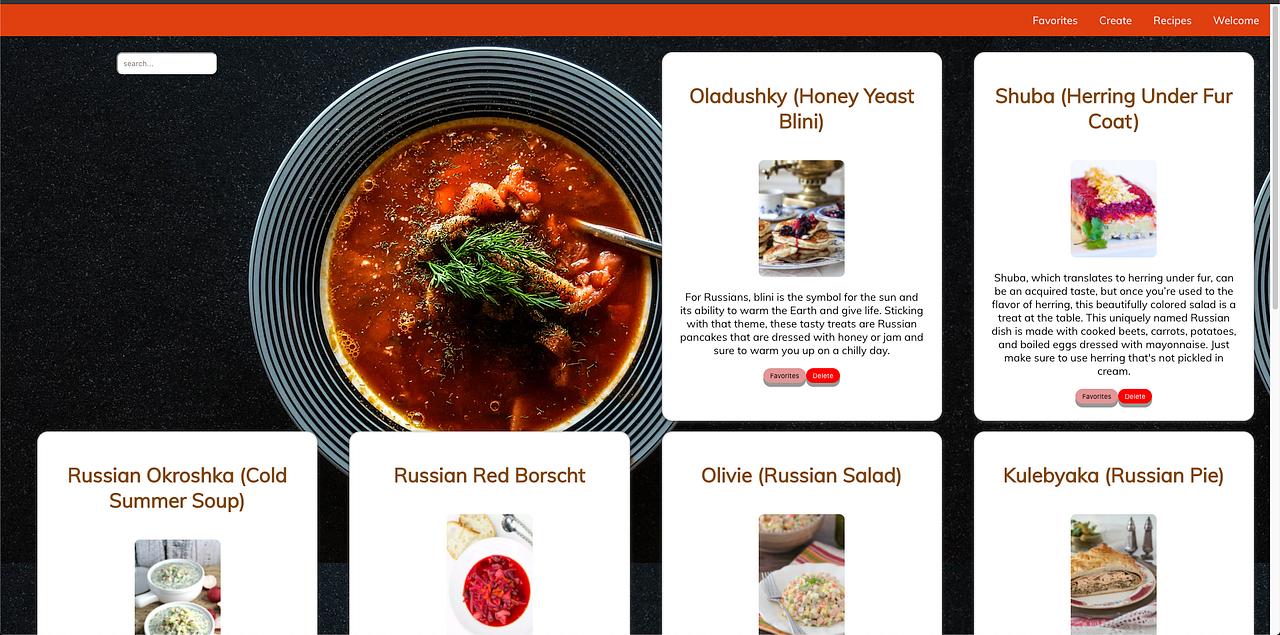Open the Russian Okroshka recipe card
Screen dimensions: 1280x635
point(177,488)
